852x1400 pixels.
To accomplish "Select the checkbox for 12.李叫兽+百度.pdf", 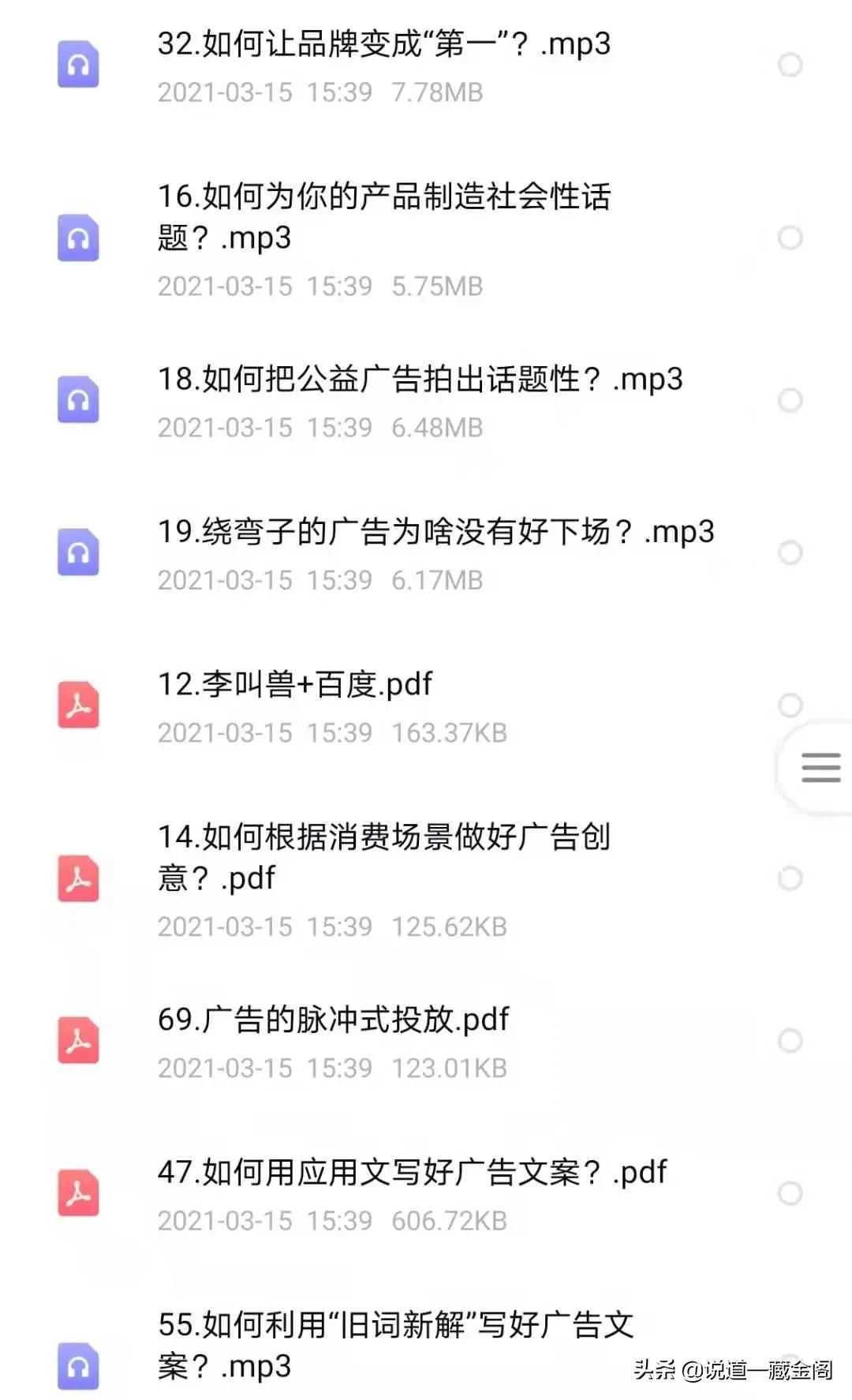I will tap(790, 705).
